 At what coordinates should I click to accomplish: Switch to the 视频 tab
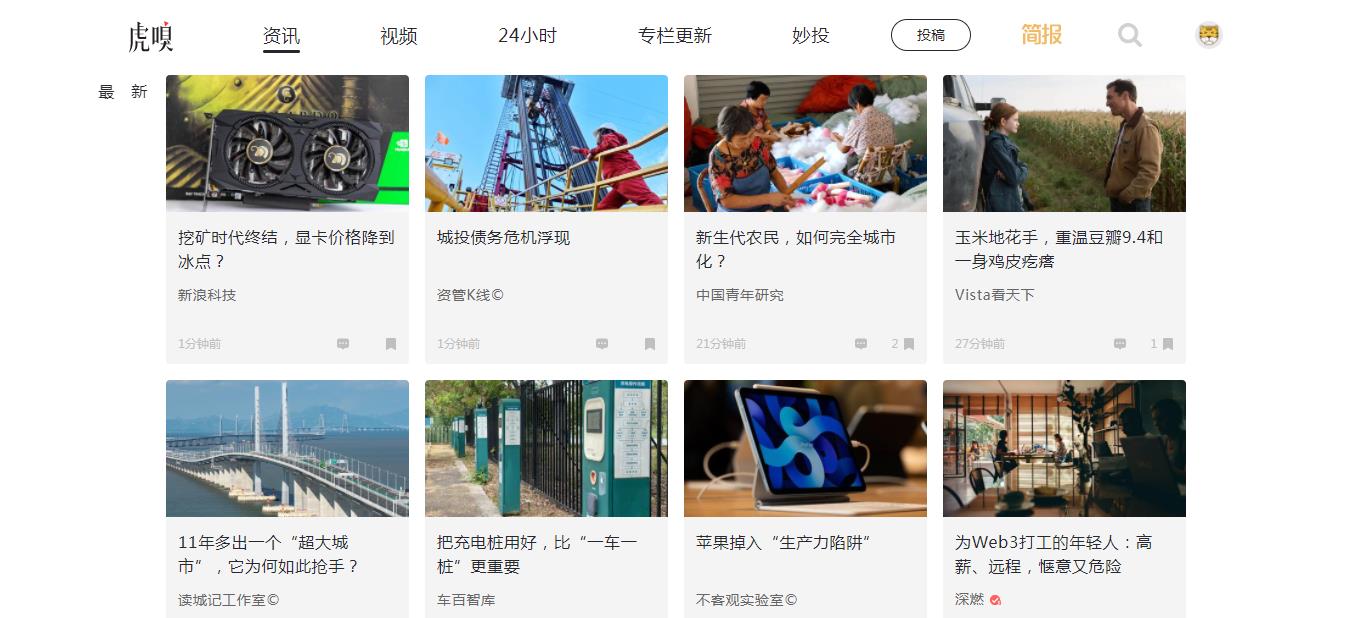[x=398, y=36]
